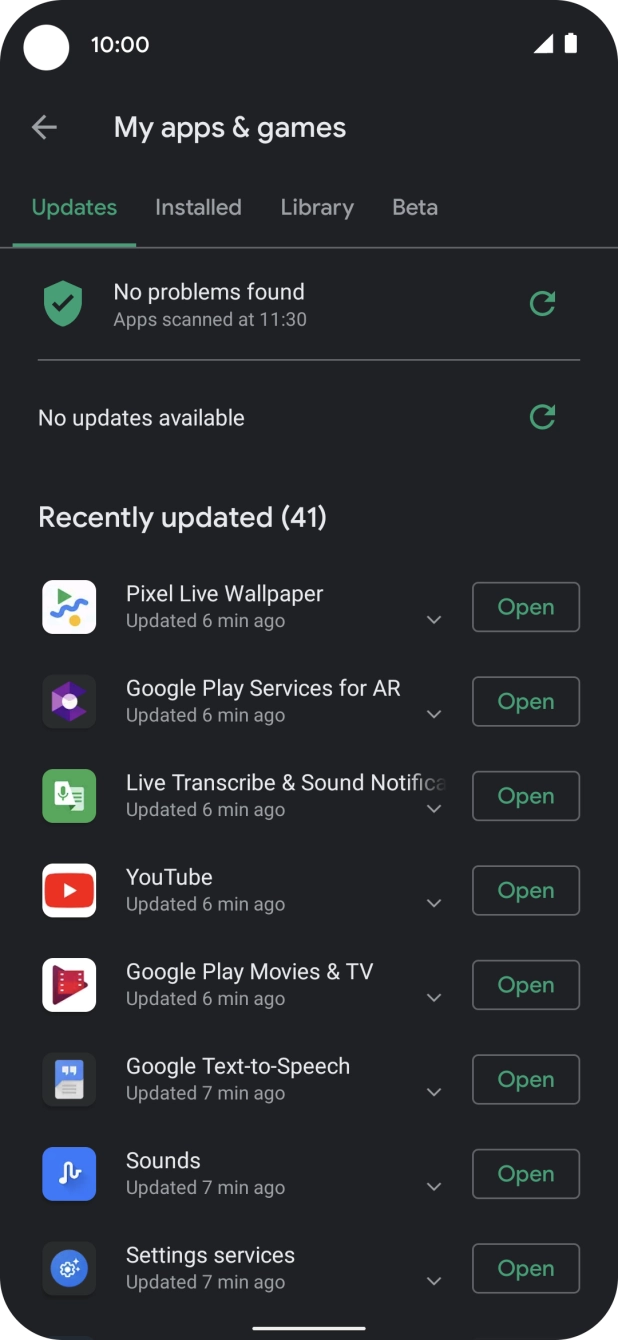Open the Sounds app
The height and width of the screenshot is (1340, 618).
525,1174
